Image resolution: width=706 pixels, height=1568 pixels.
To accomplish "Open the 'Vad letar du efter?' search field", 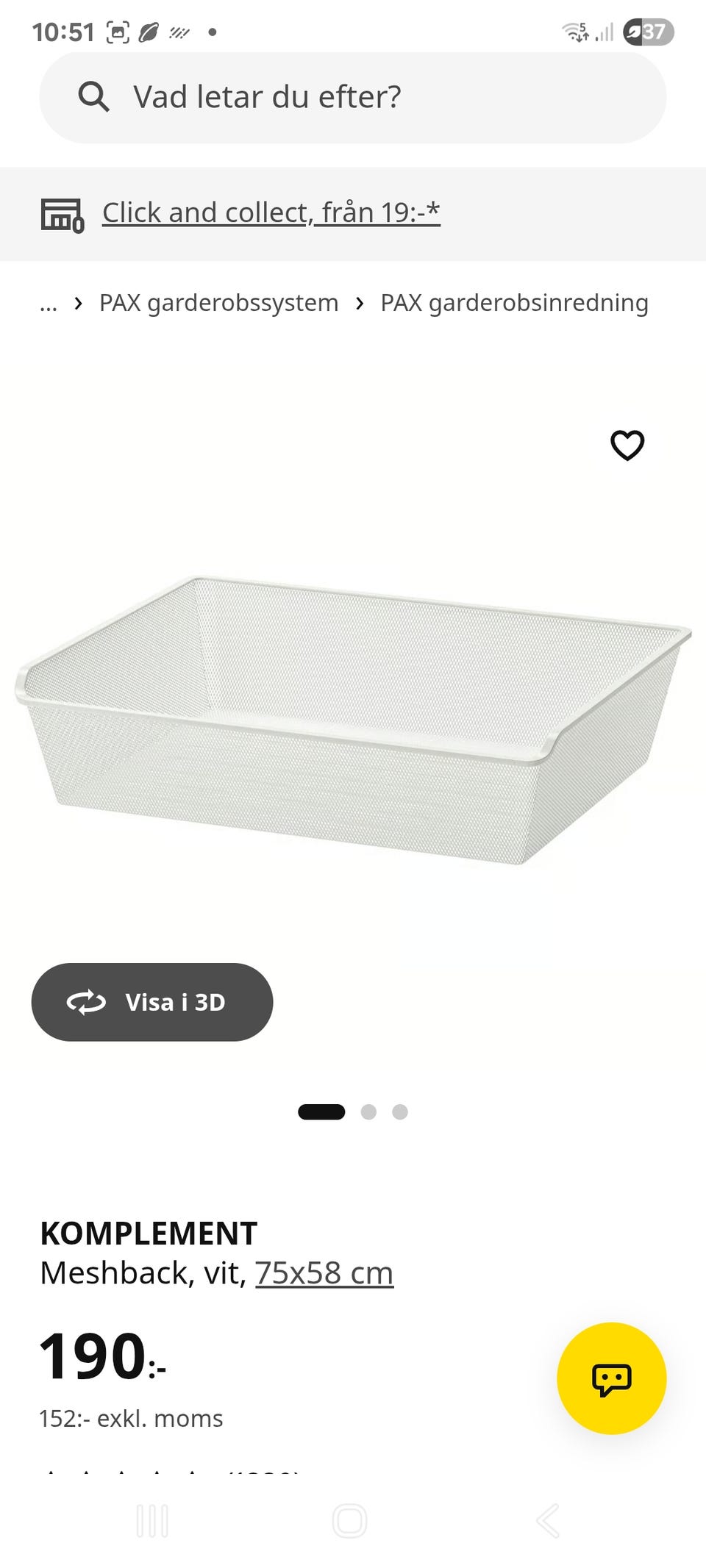I will [352, 98].
